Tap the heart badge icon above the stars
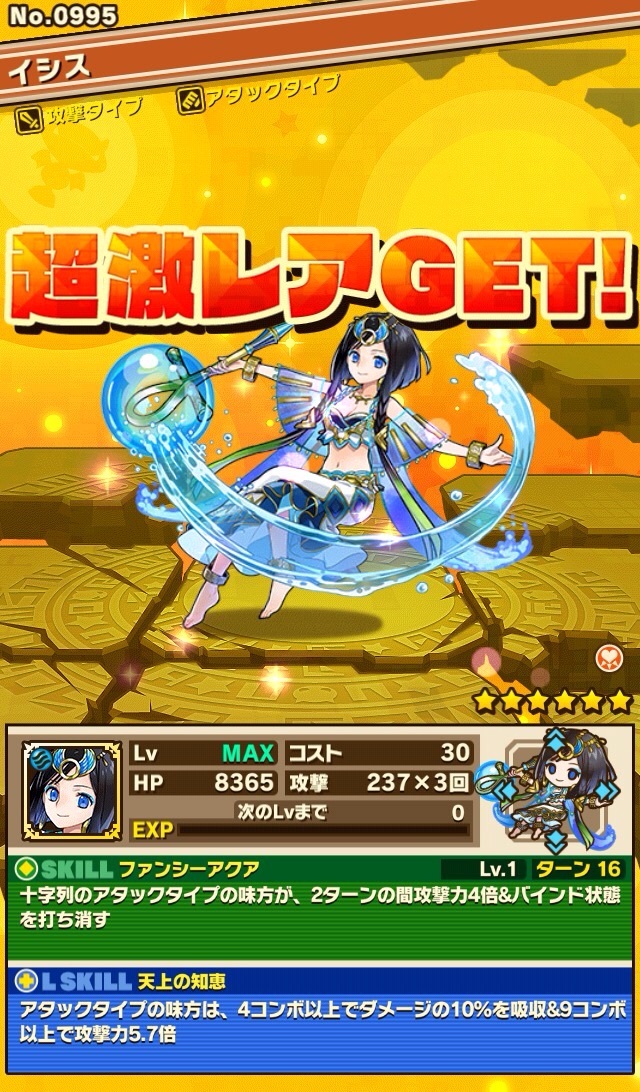The width and height of the screenshot is (640, 1092). pyautogui.click(x=610, y=659)
